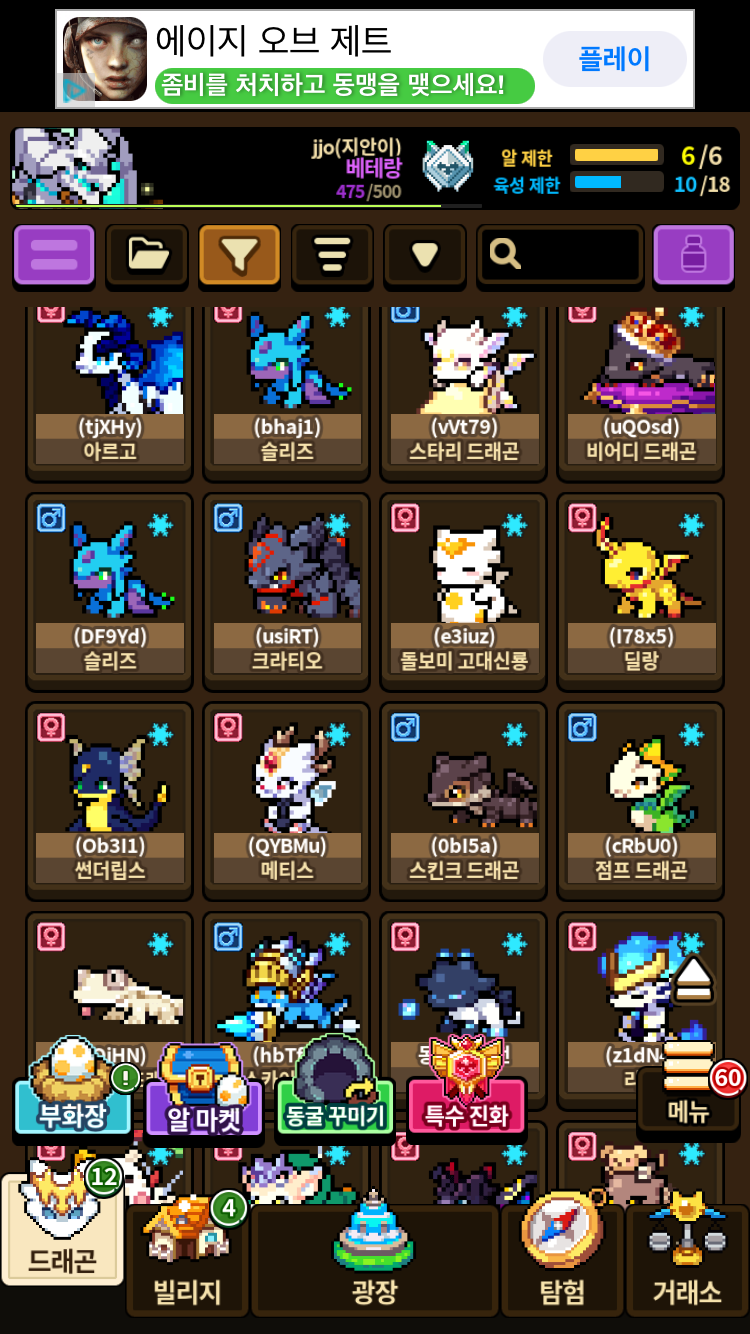Tap the down-arrow shield icon in the toolbar
This screenshot has width=750, height=1334.
point(425,255)
